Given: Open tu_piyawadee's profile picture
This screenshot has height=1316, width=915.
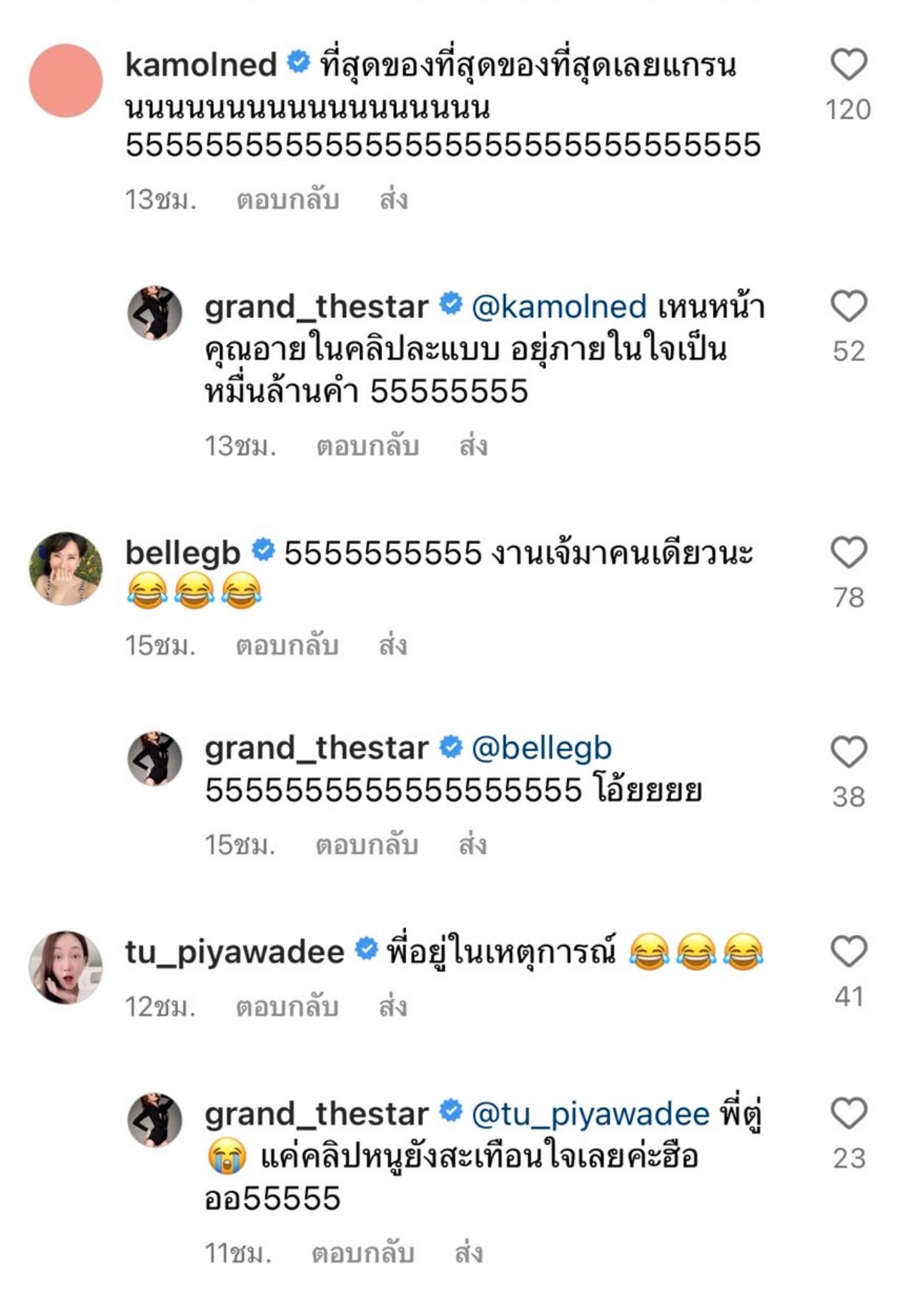Looking at the screenshot, I should tap(66, 967).
